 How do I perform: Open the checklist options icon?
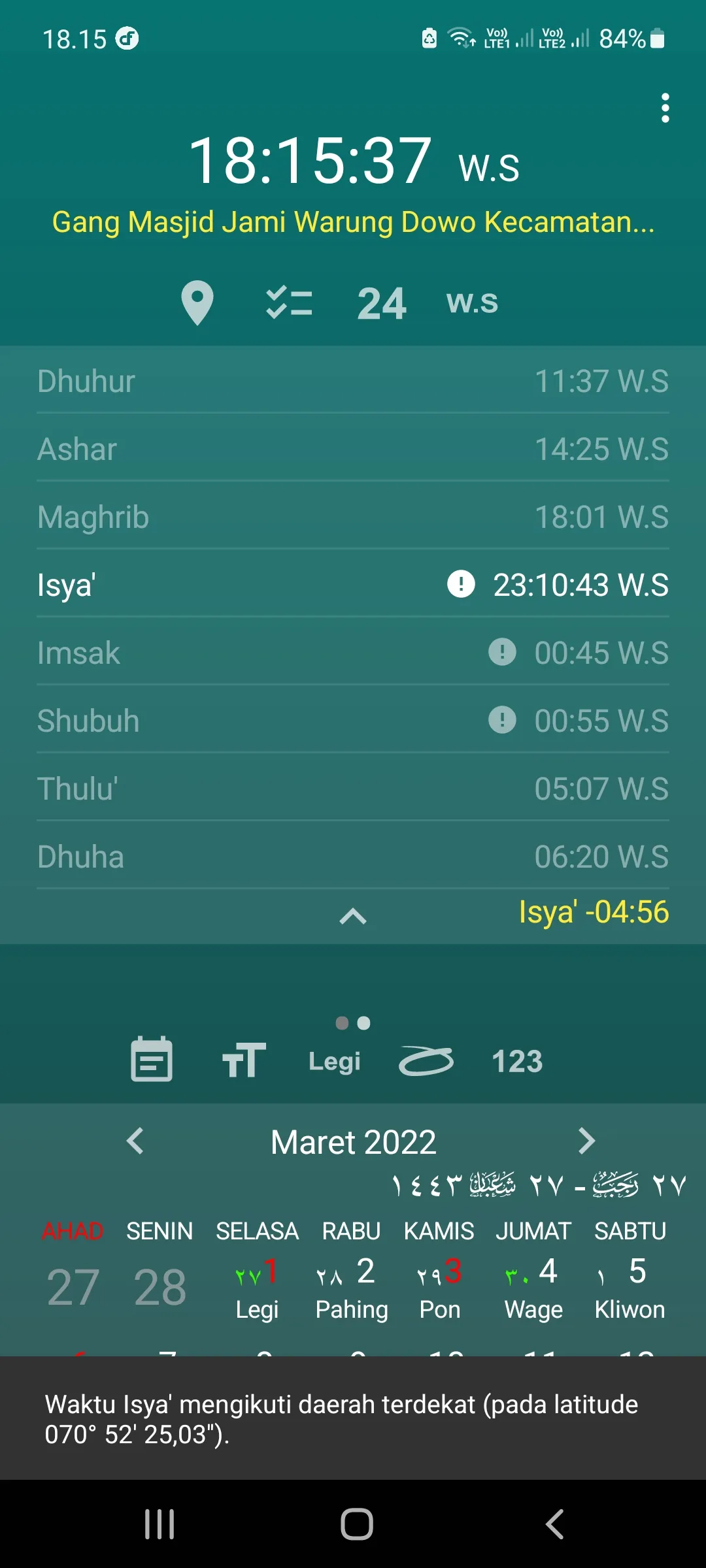[289, 303]
